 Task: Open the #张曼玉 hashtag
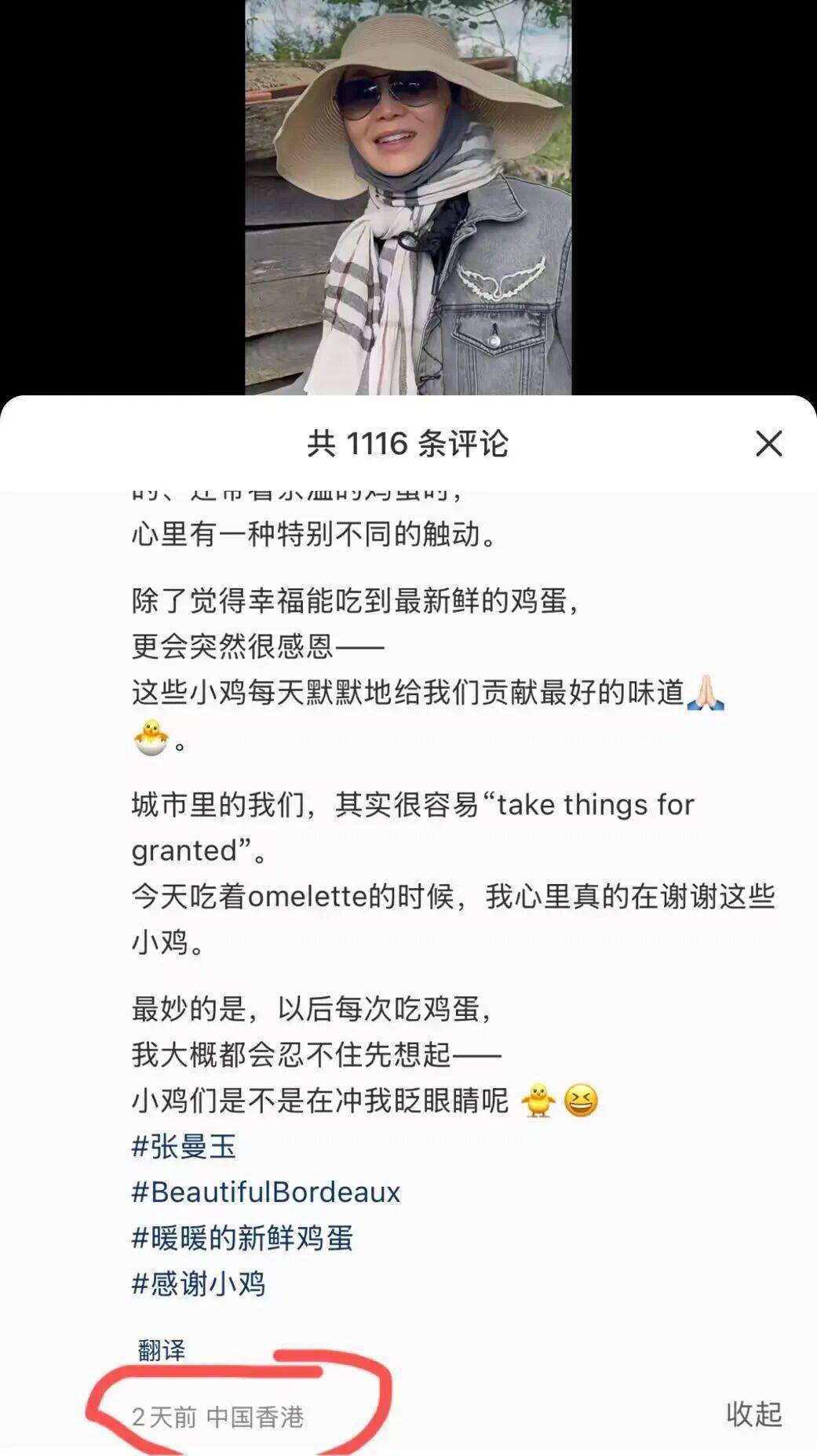pyautogui.click(x=184, y=1146)
